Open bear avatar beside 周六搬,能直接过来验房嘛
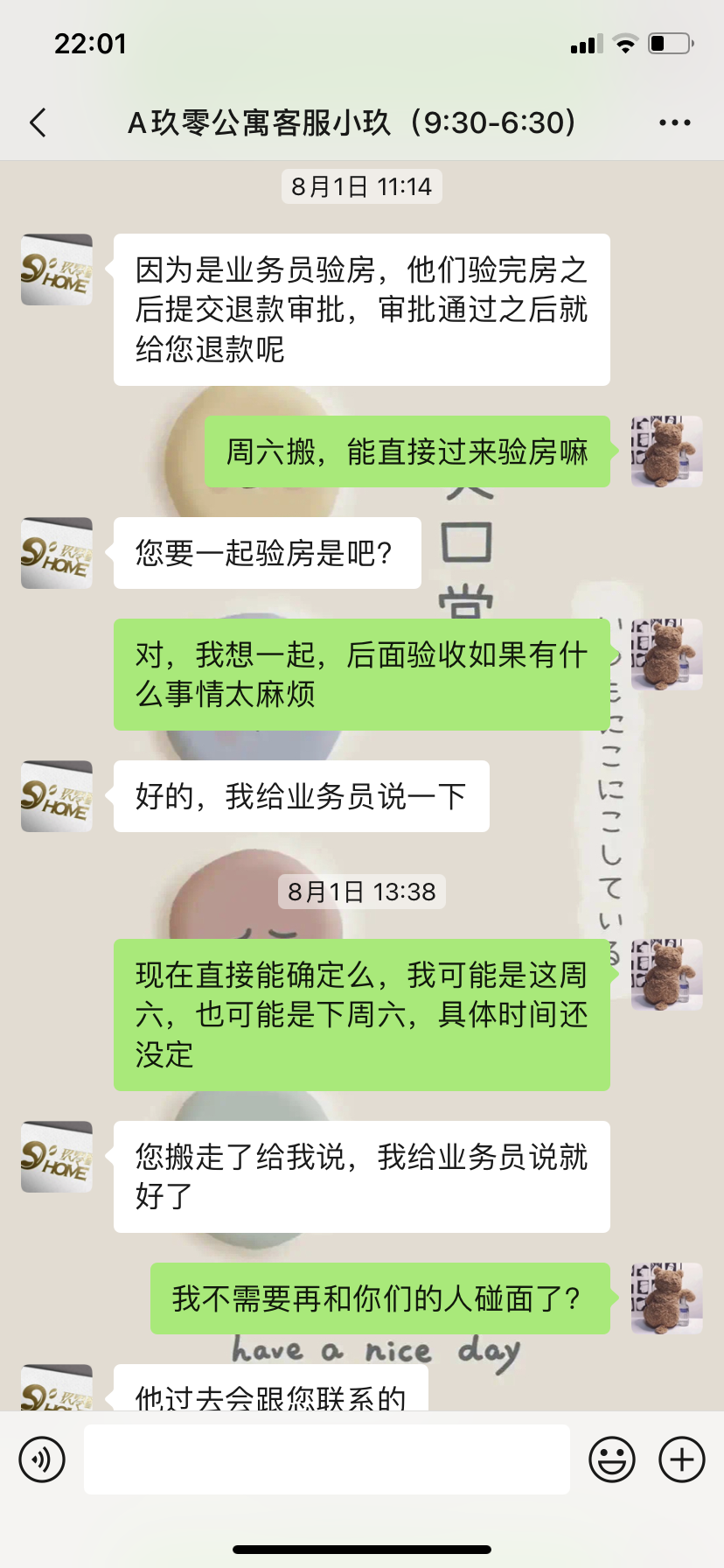This screenshot has width=724, height=1568. coord(667,451)
